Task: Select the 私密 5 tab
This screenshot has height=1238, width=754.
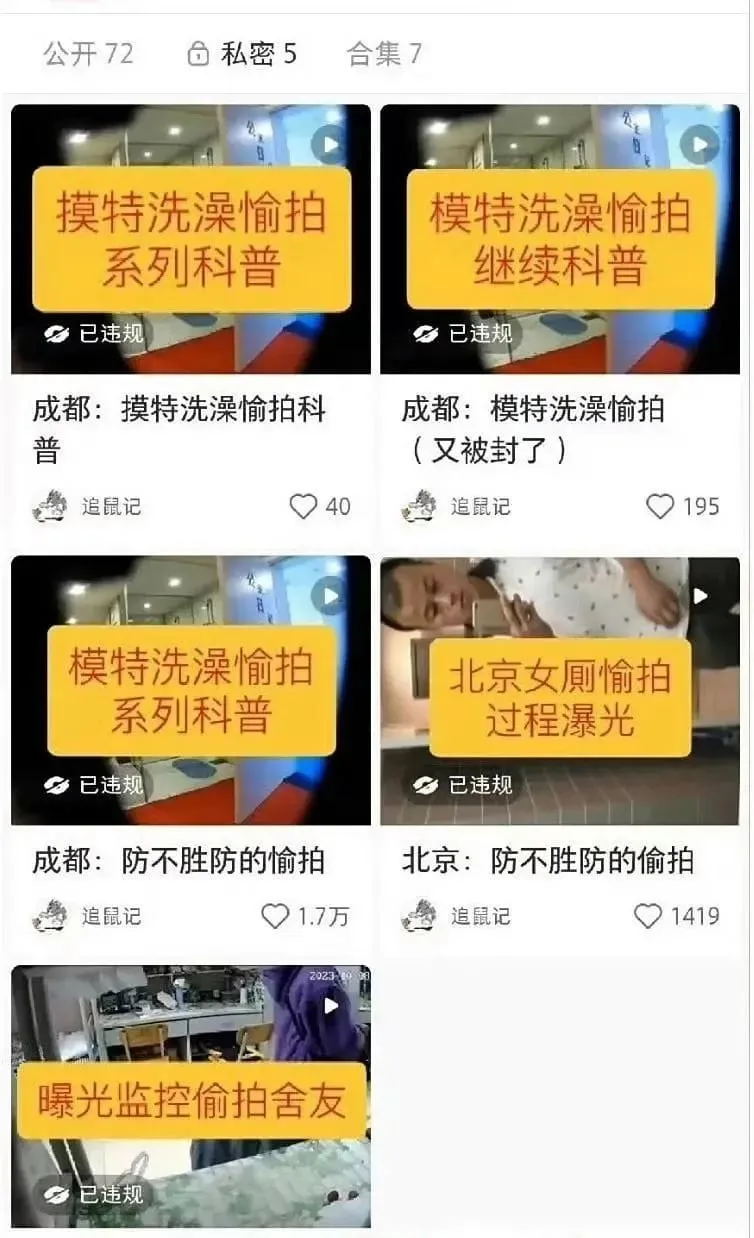Action: point(243,54)
